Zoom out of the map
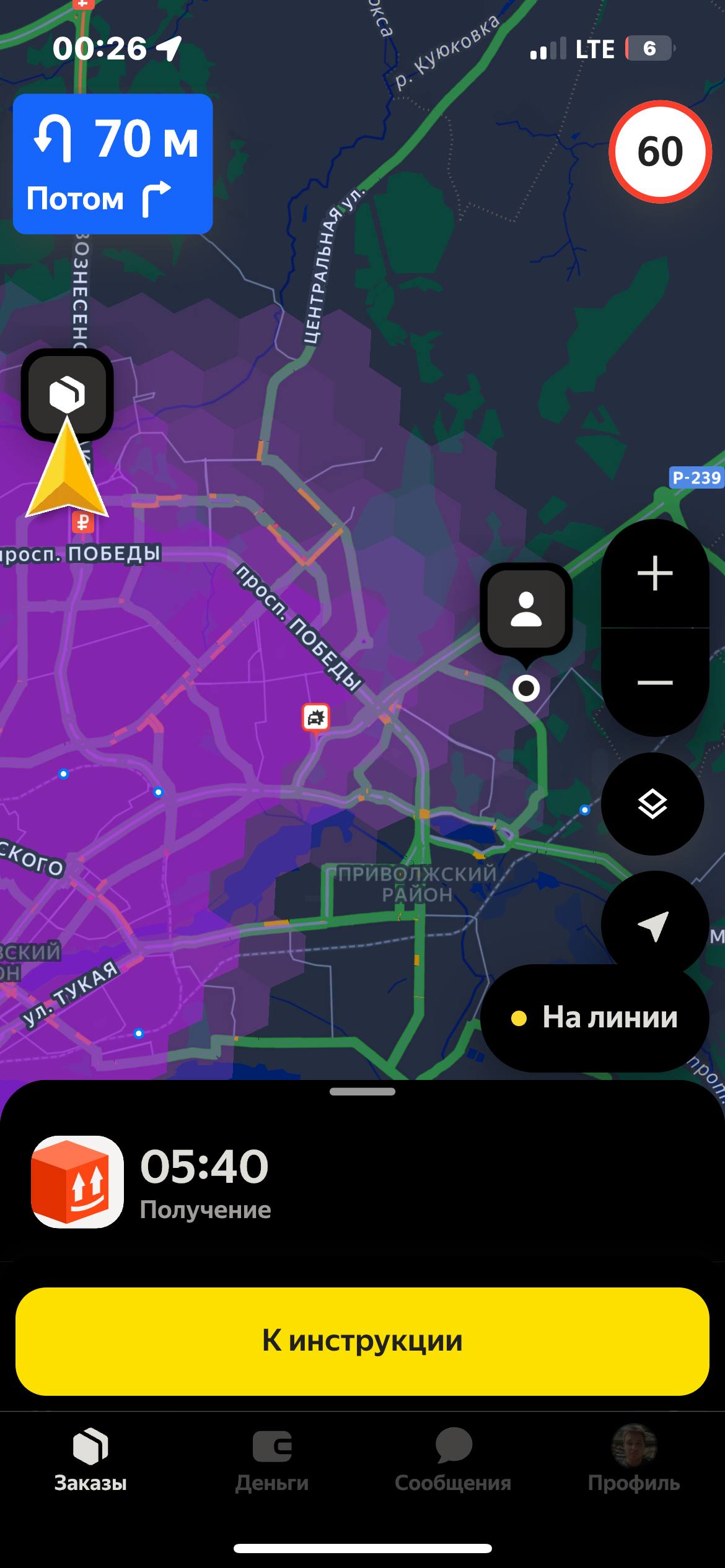Image resolution: width=725 pixels, height=1568 pixels. [x=655, y=682]
